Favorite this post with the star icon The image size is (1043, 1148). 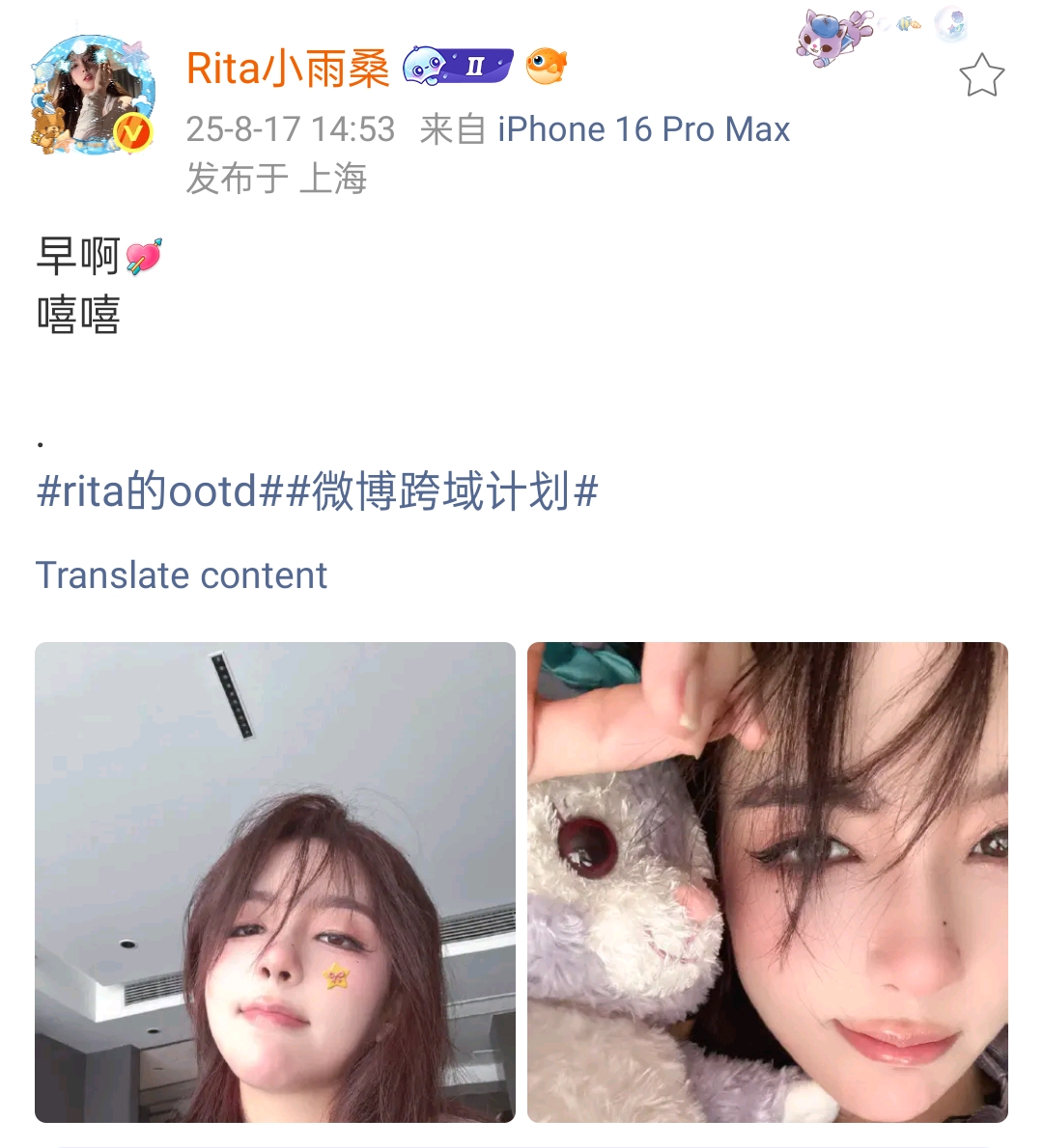[981, 76]
